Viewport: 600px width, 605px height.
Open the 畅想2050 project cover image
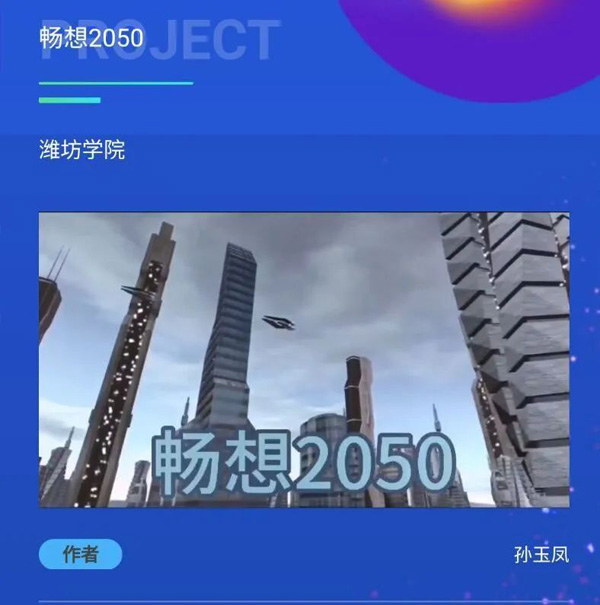pos(304,360)
